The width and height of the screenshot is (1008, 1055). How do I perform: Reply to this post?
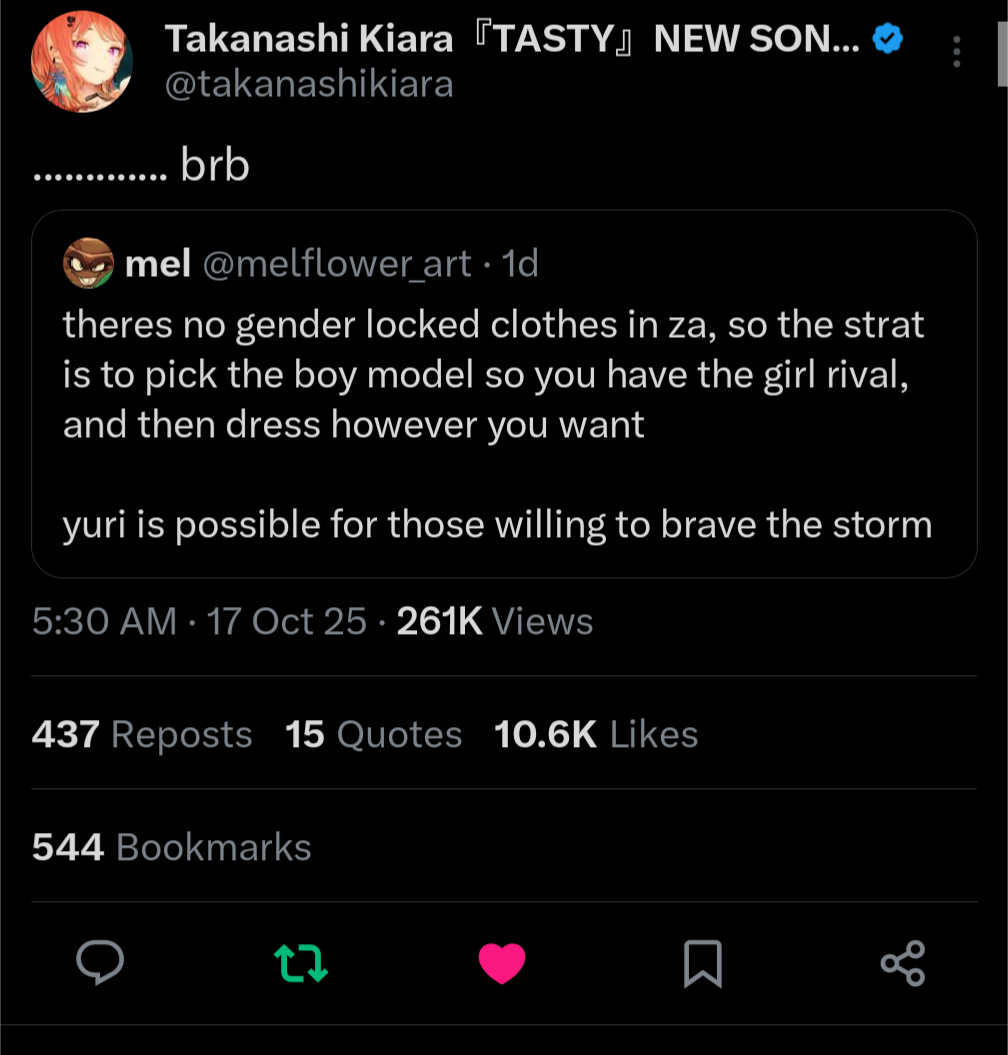(100, 963)
